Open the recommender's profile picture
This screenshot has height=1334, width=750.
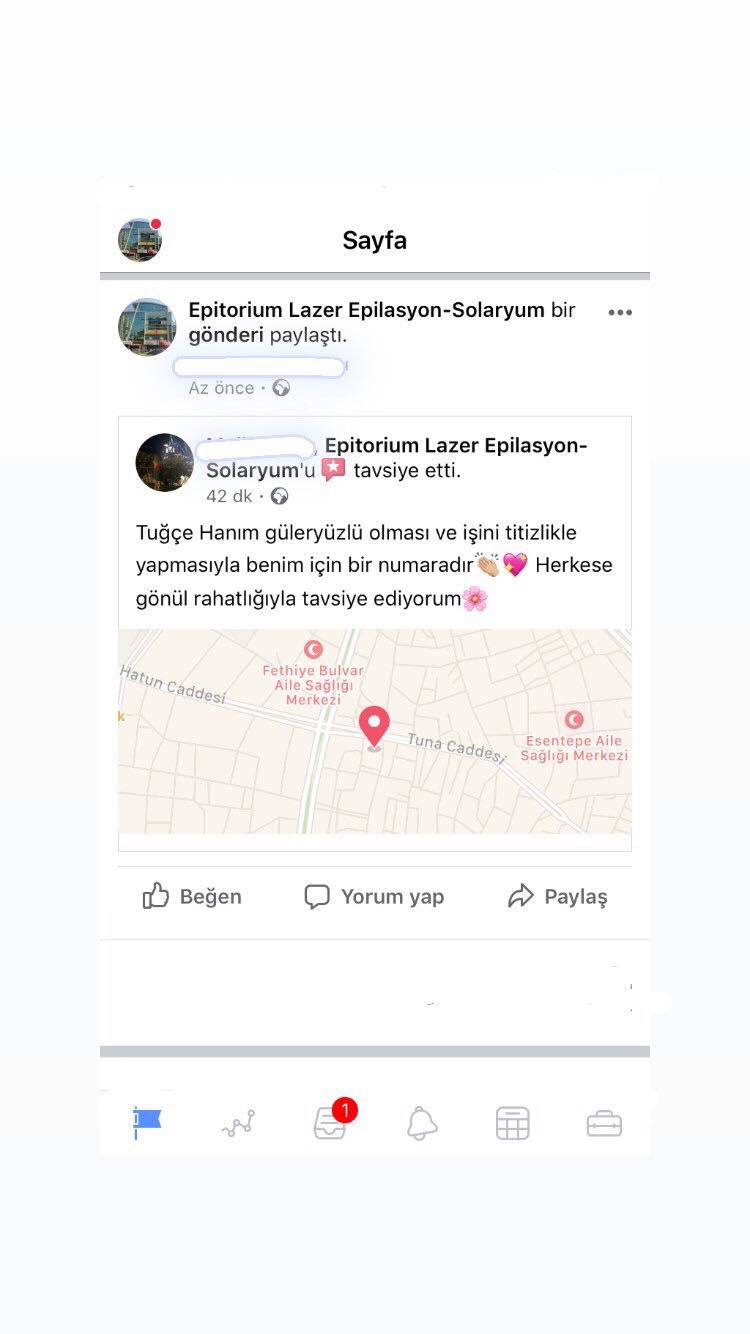pyautogui.click(x=165, y=462)
